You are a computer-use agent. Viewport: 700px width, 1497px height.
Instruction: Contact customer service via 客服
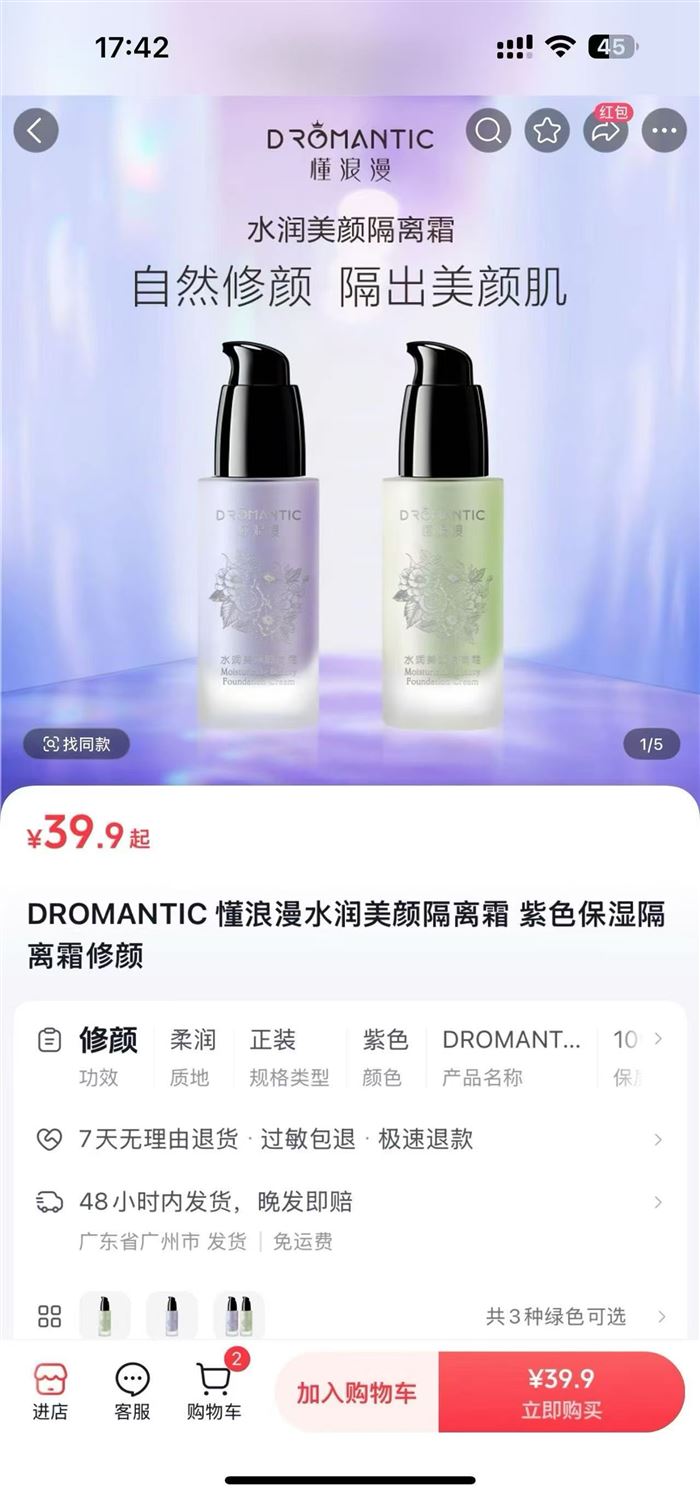pos(132,1392)
